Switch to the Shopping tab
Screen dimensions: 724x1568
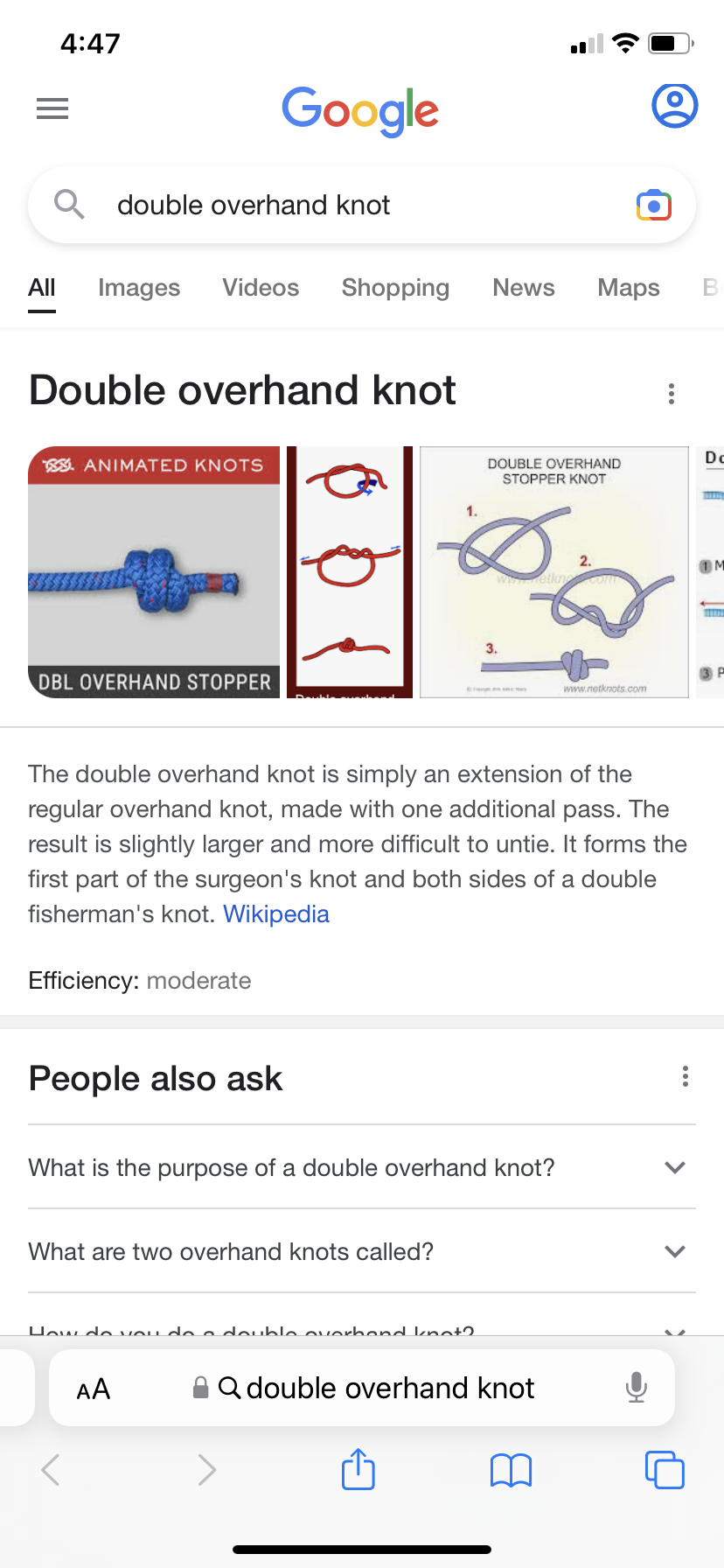pyautogui.click(x=395, y=288)
